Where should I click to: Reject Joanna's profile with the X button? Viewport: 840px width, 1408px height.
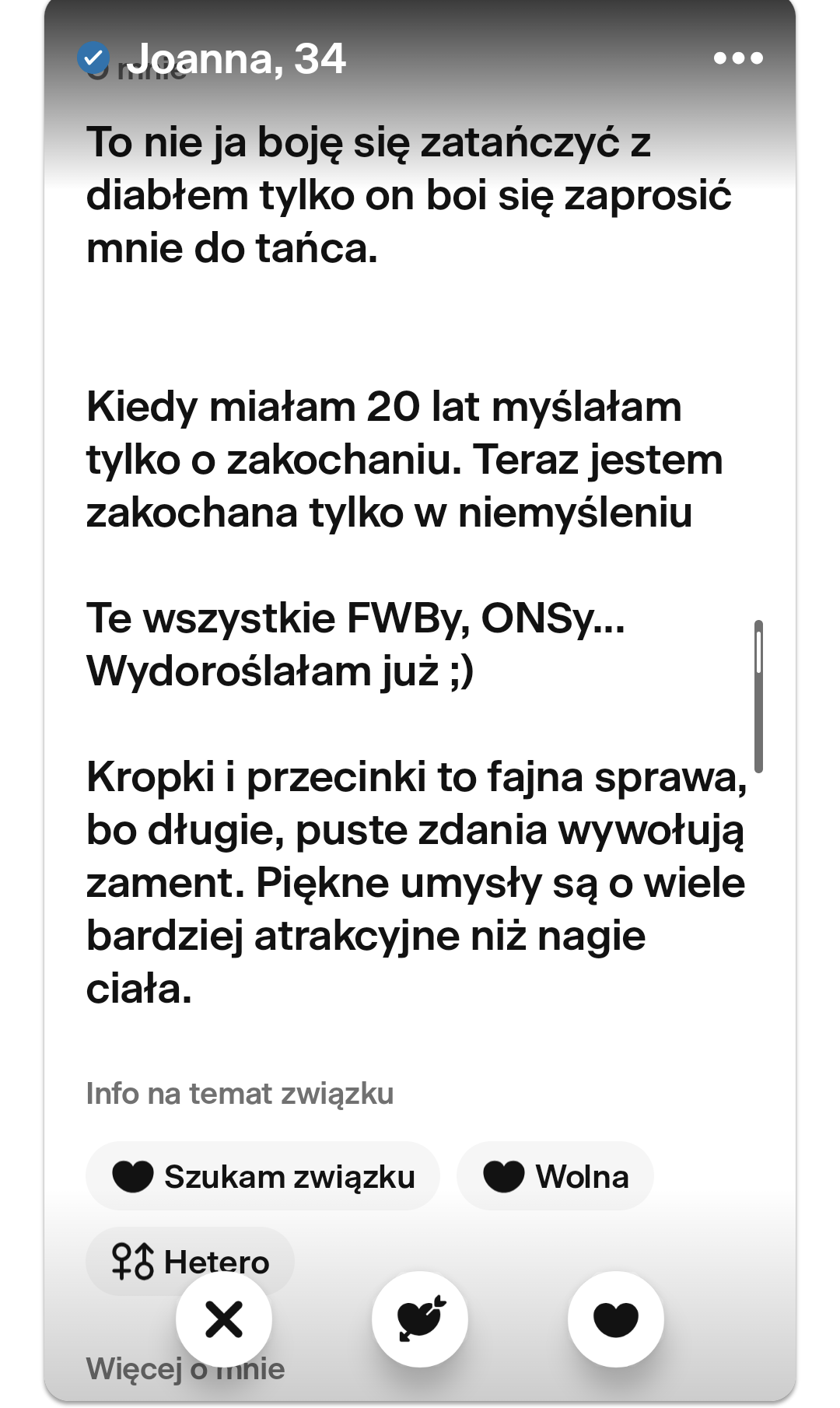[224, 1319]
